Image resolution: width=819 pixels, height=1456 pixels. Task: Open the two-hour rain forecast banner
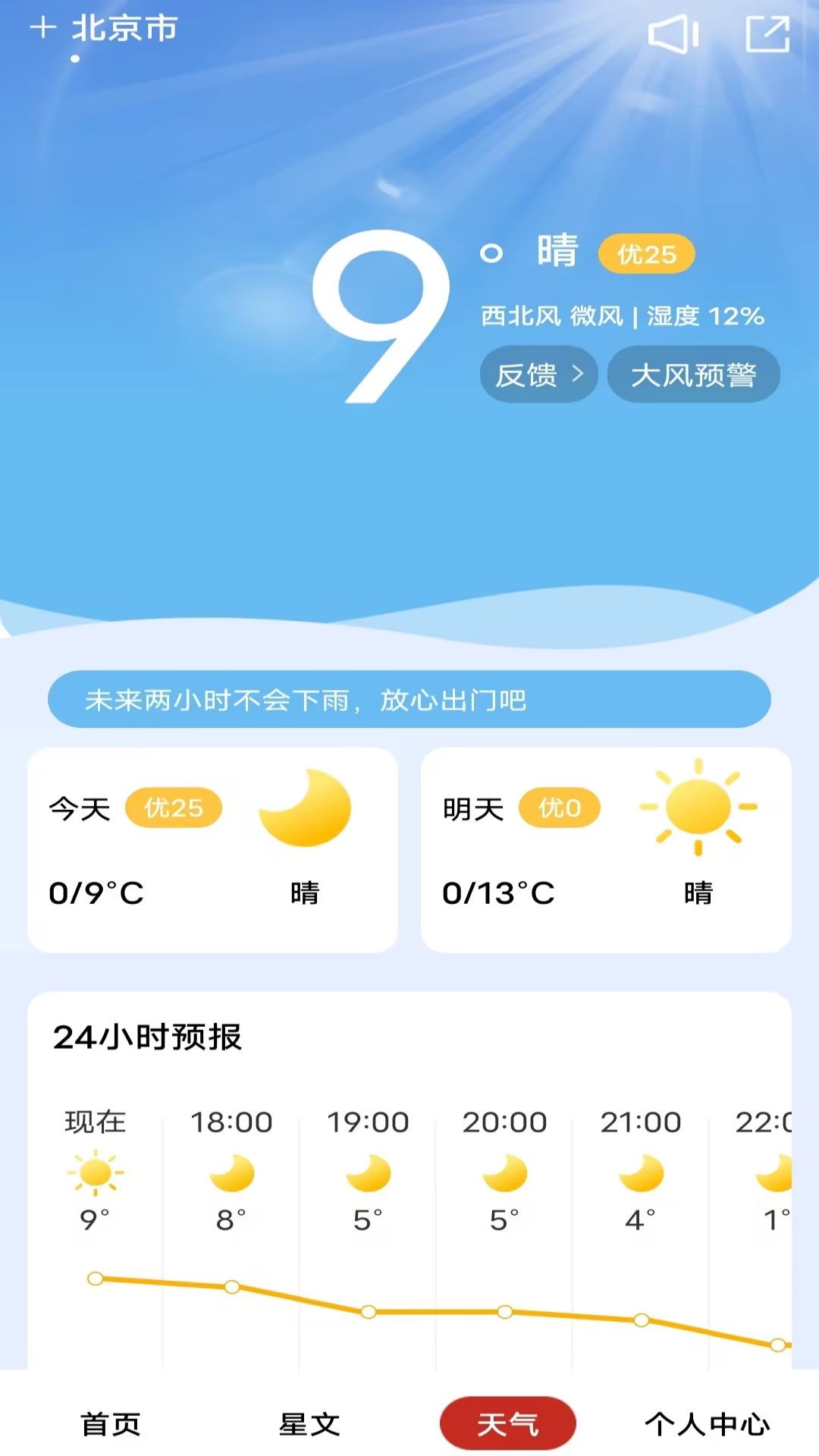[409, 699]
